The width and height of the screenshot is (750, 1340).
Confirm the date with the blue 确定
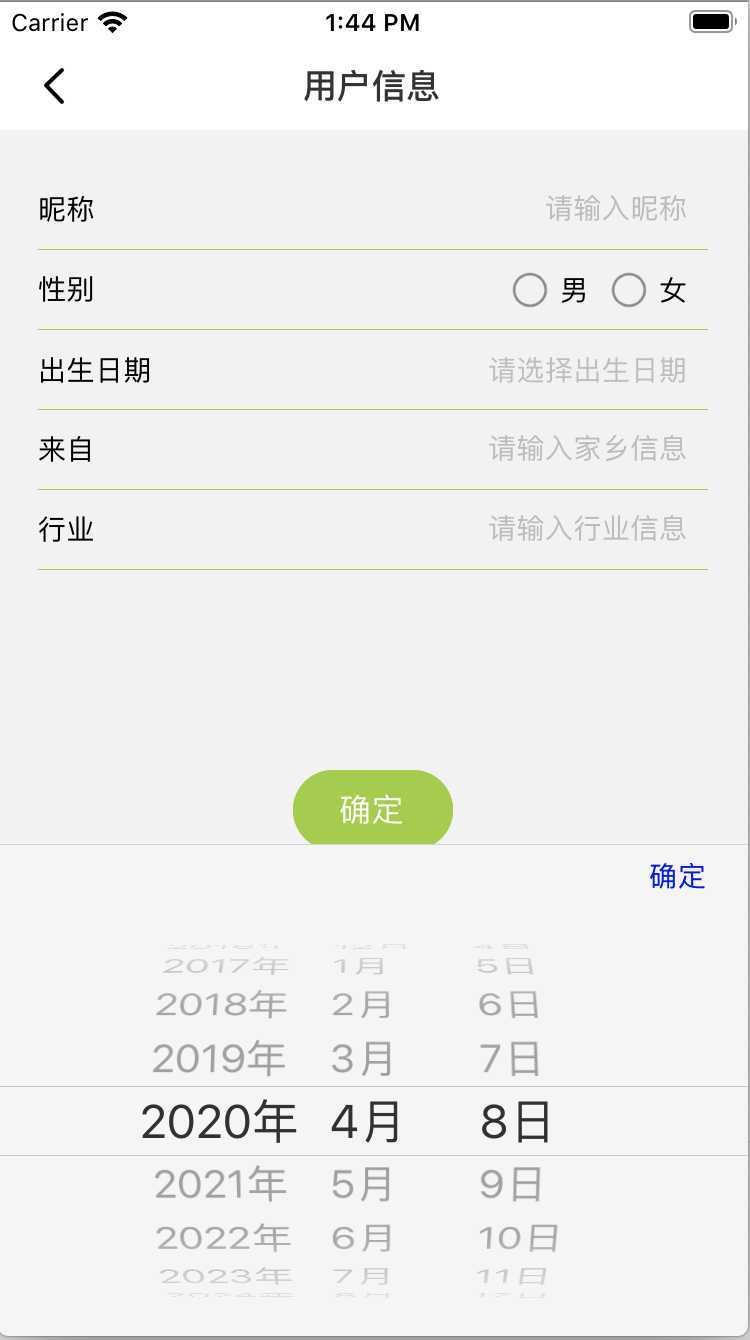tap(677, 877)
